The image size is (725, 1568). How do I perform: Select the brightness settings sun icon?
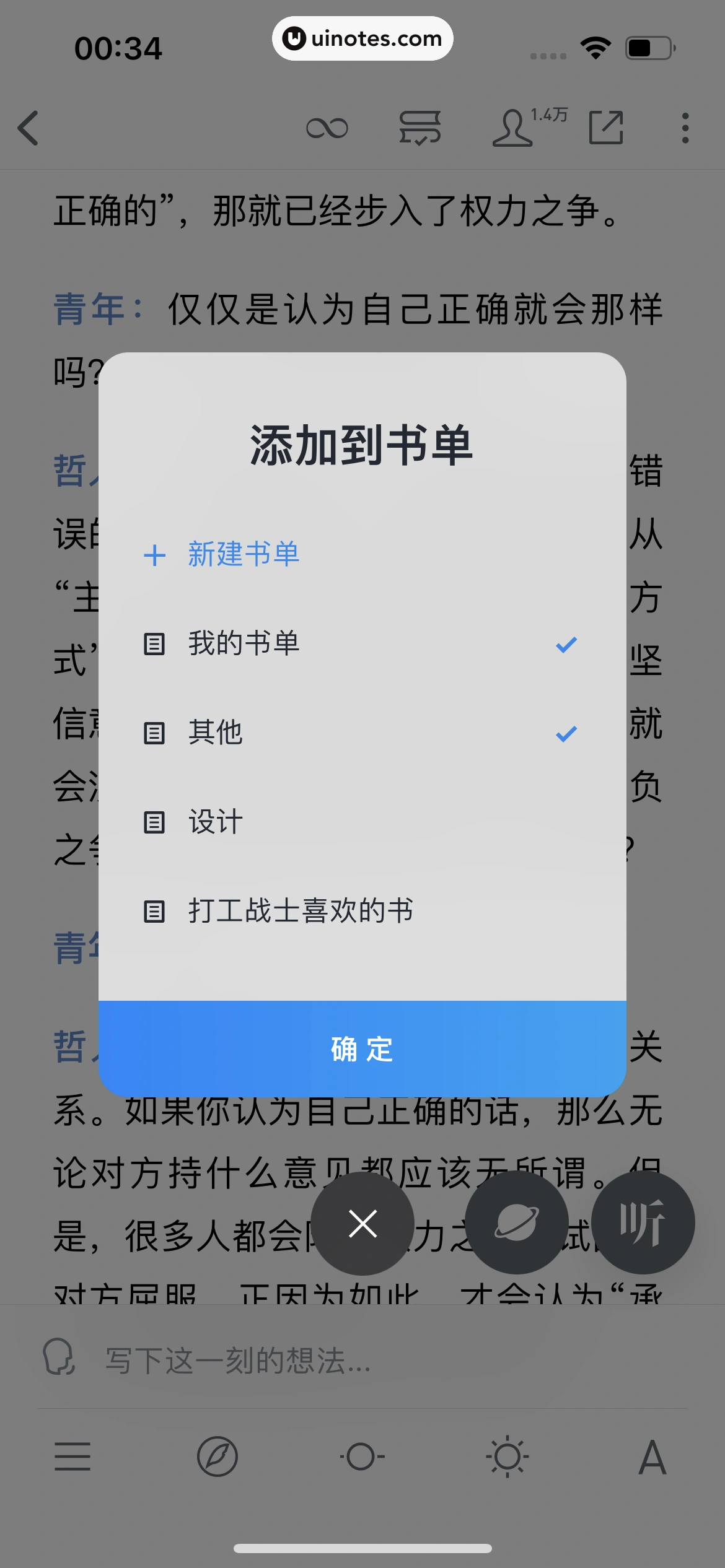coord(507,1456)
